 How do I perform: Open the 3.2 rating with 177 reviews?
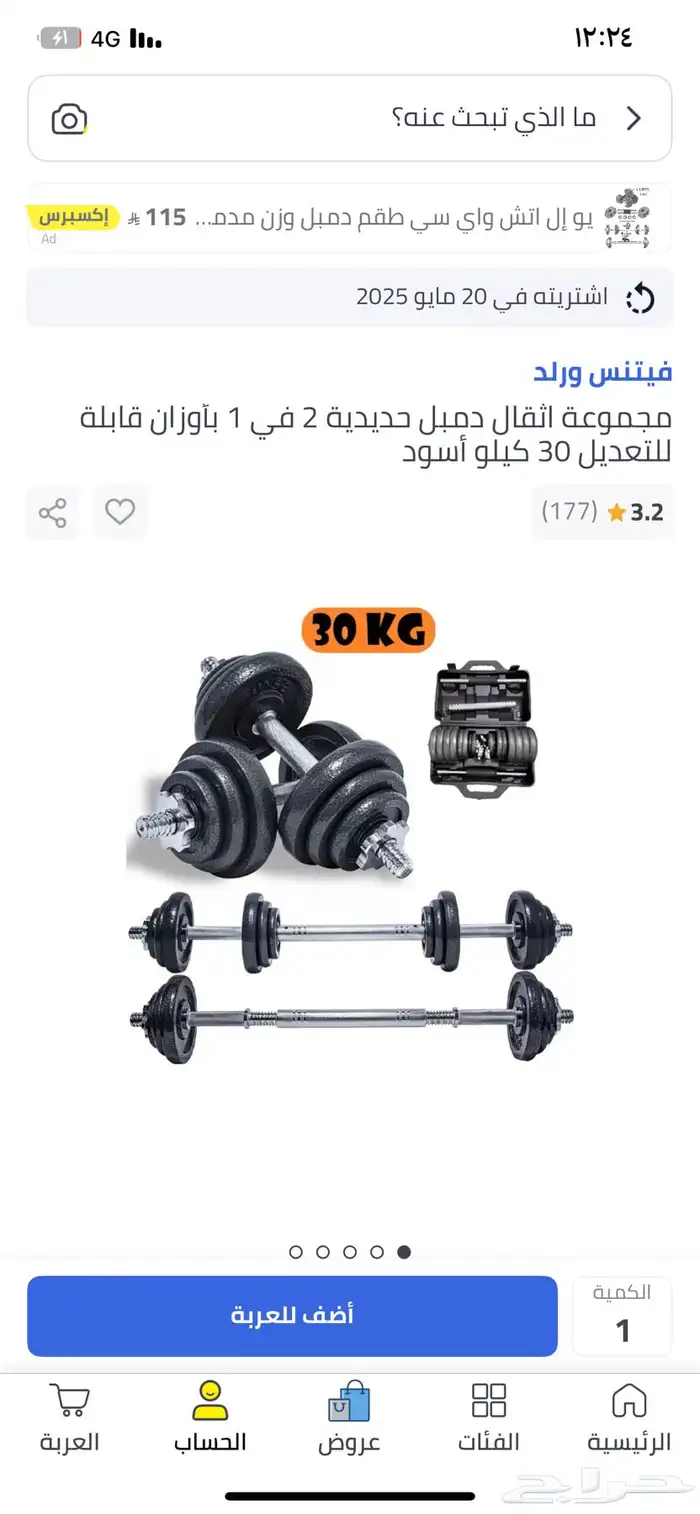click(x=603, y=513)
